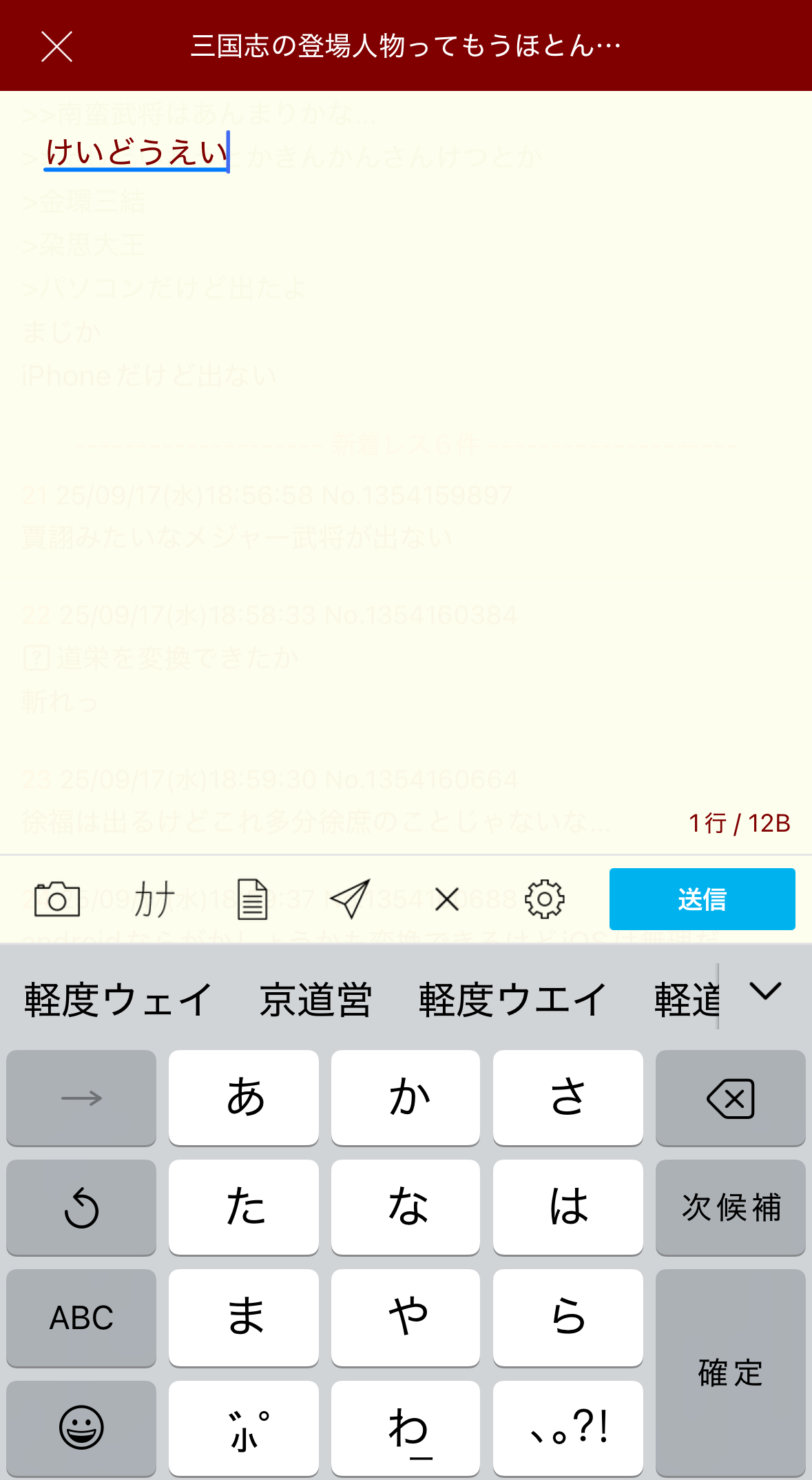Pick the 軽度ウエイ candidate with large エ
The height and width of the screenshot is (1480, 812).
point(512,1000)
